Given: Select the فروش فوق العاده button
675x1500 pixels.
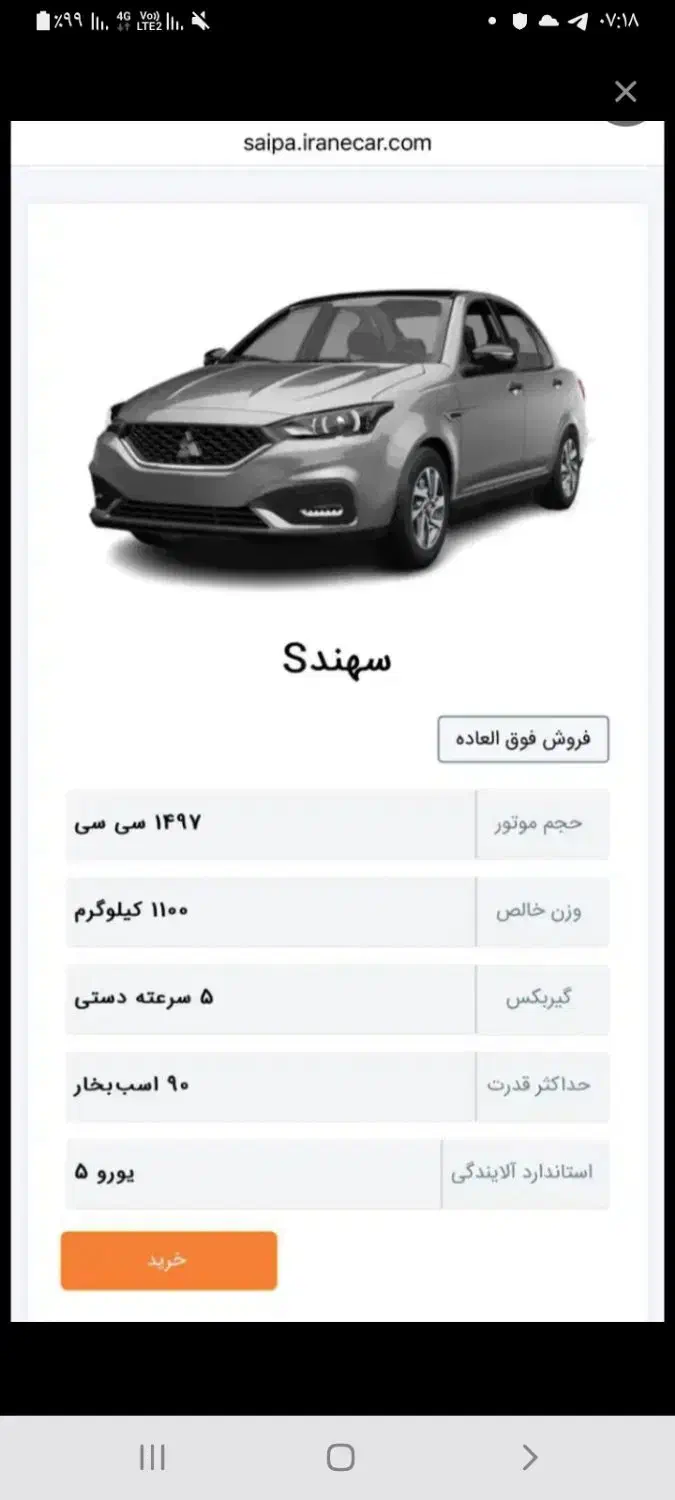Looking at the screenshot, I should (523, 740).
